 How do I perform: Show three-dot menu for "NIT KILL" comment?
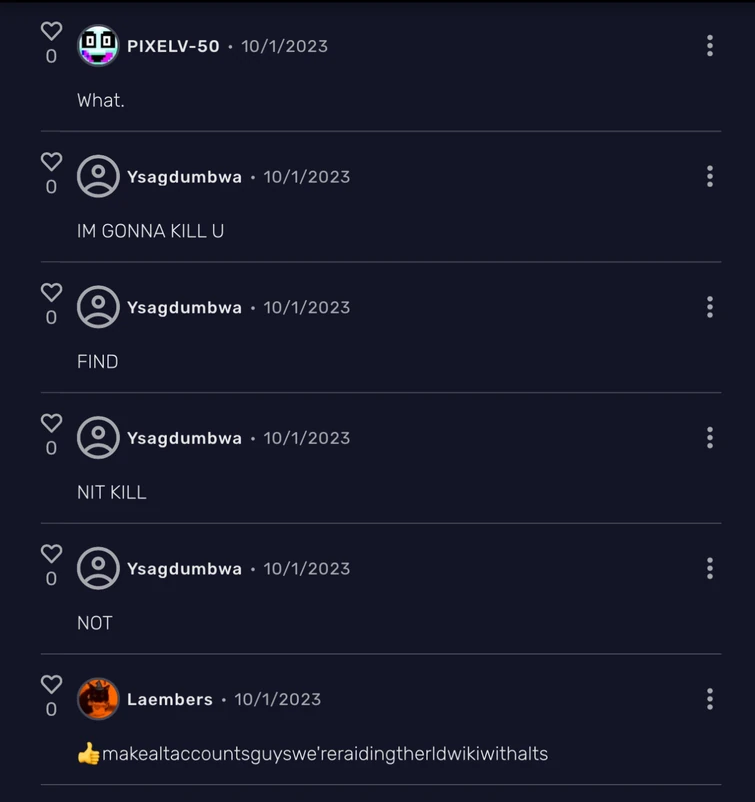pos(709,438)
